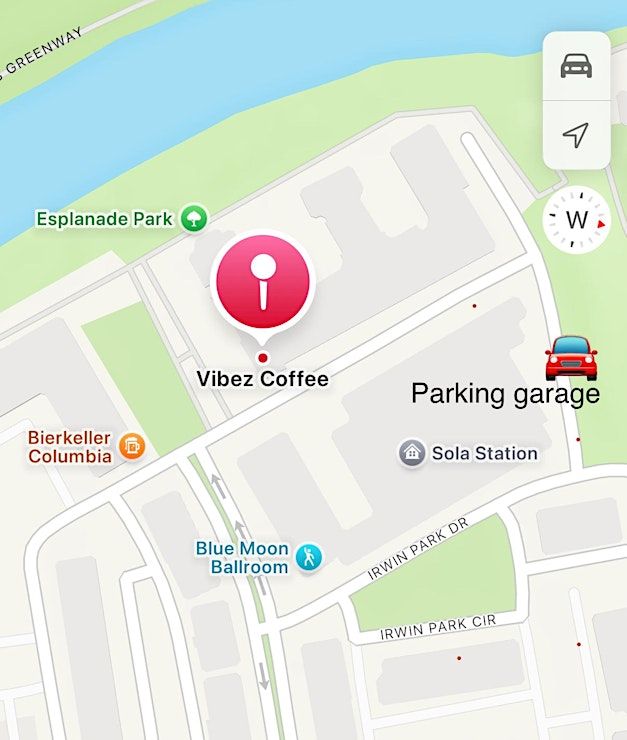Select the Vibez Coffee pin
The height and width of the screenshot is (740, 627).
click(x=263, y=284)
